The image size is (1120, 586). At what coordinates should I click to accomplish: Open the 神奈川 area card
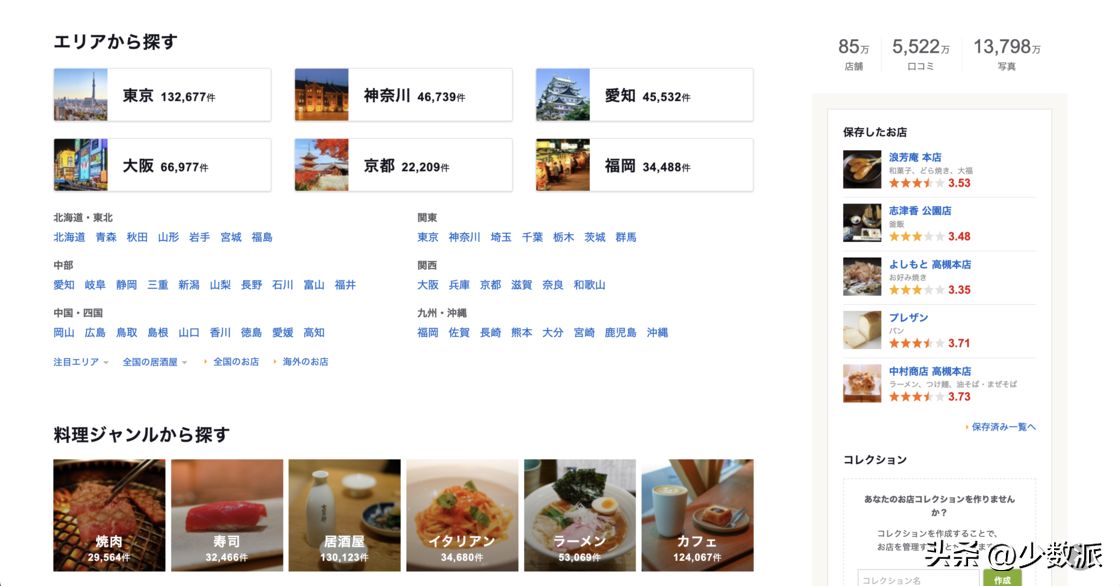click(x=403, y=96)
